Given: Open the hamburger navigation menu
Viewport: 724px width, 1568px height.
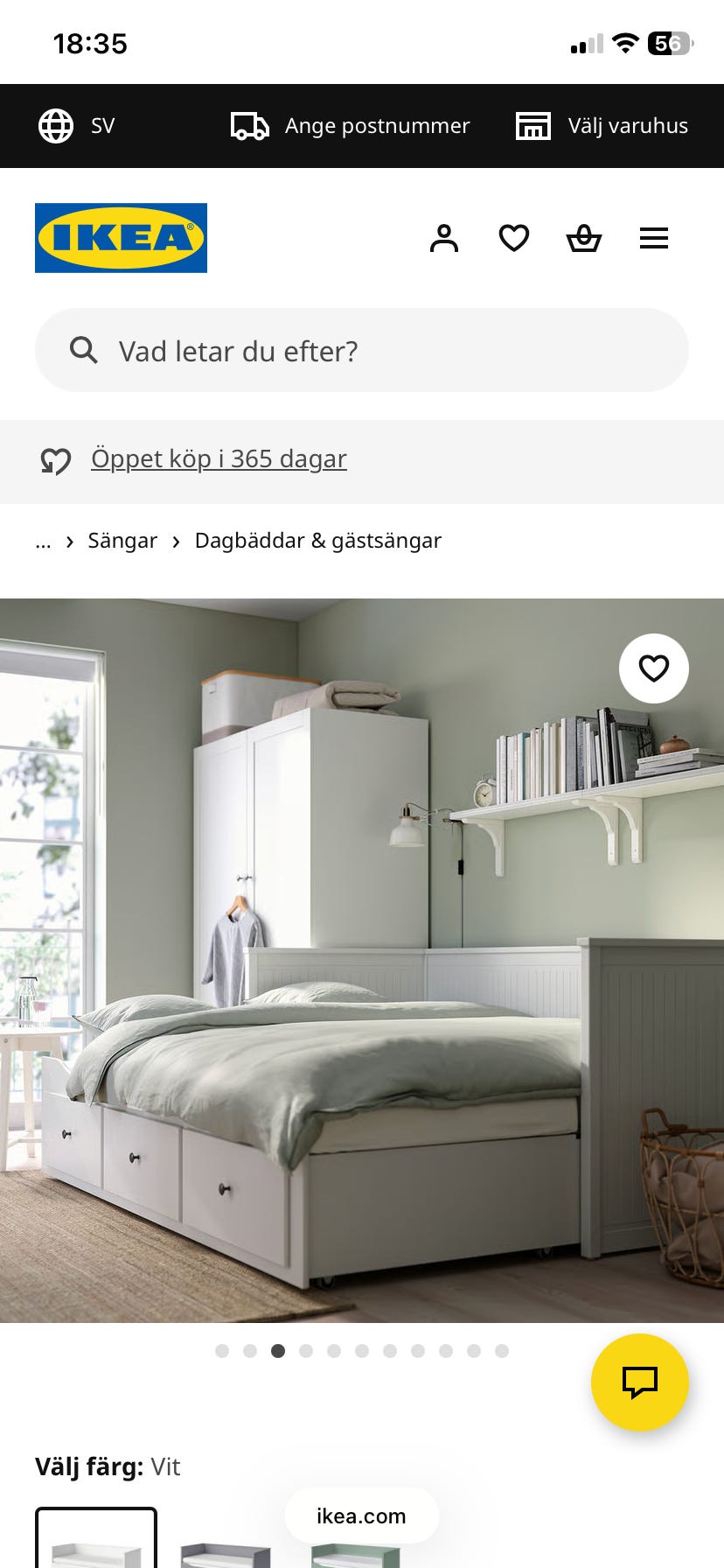Looking at the screenshot, I should pos(654,237).
